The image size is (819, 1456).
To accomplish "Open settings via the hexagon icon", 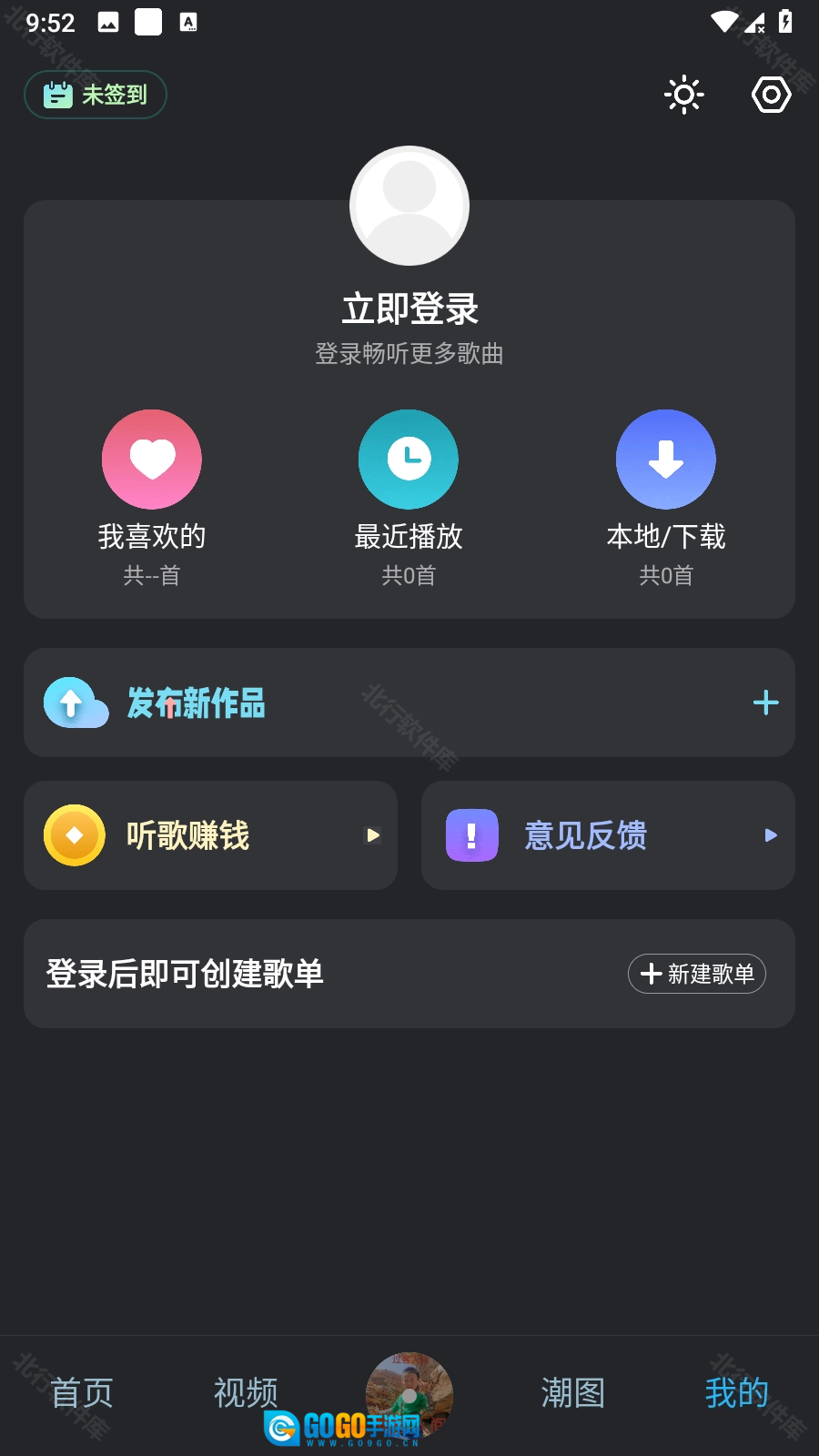I will [x=771, y=95].
